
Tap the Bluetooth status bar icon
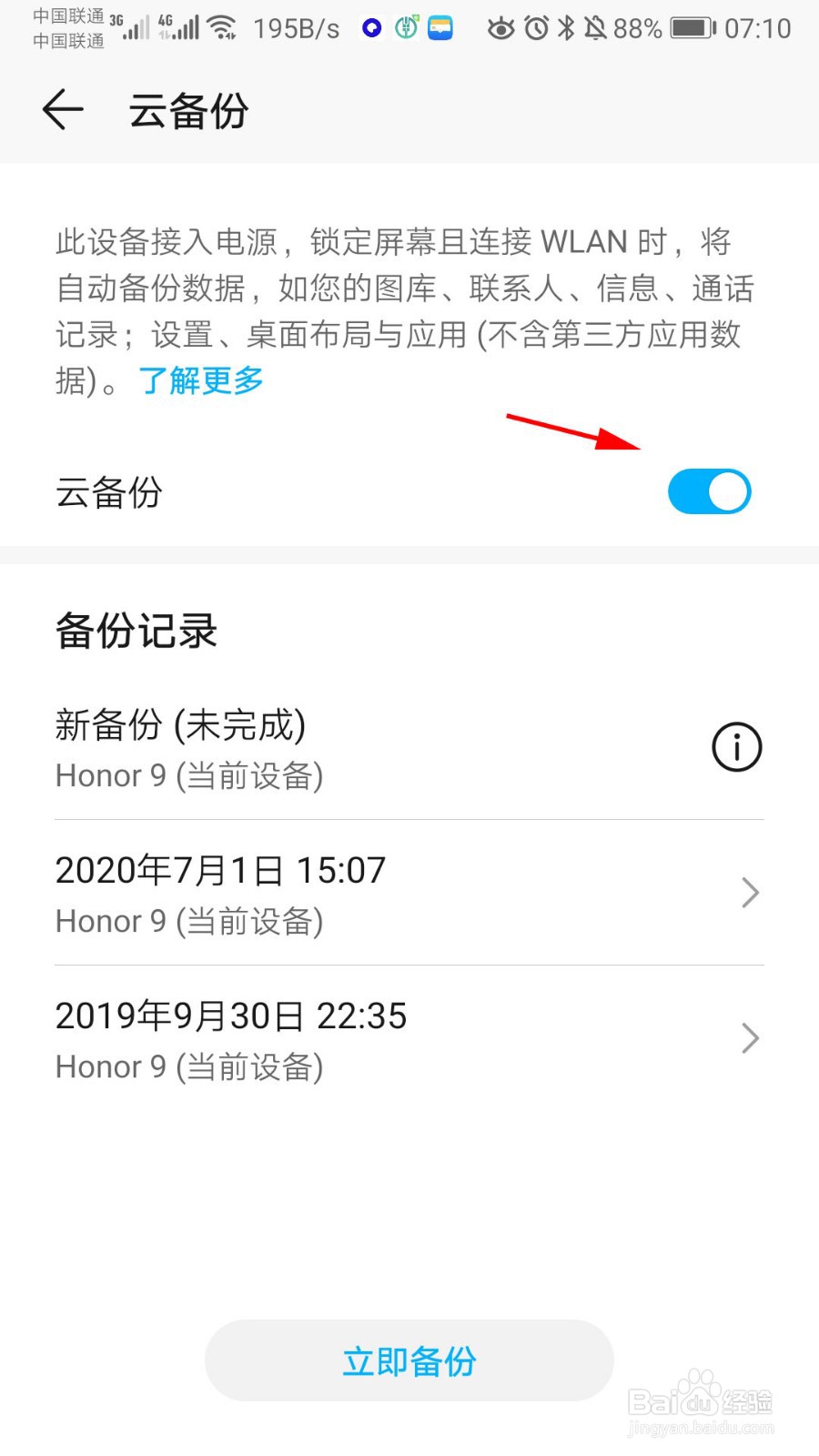coord(565,26)
